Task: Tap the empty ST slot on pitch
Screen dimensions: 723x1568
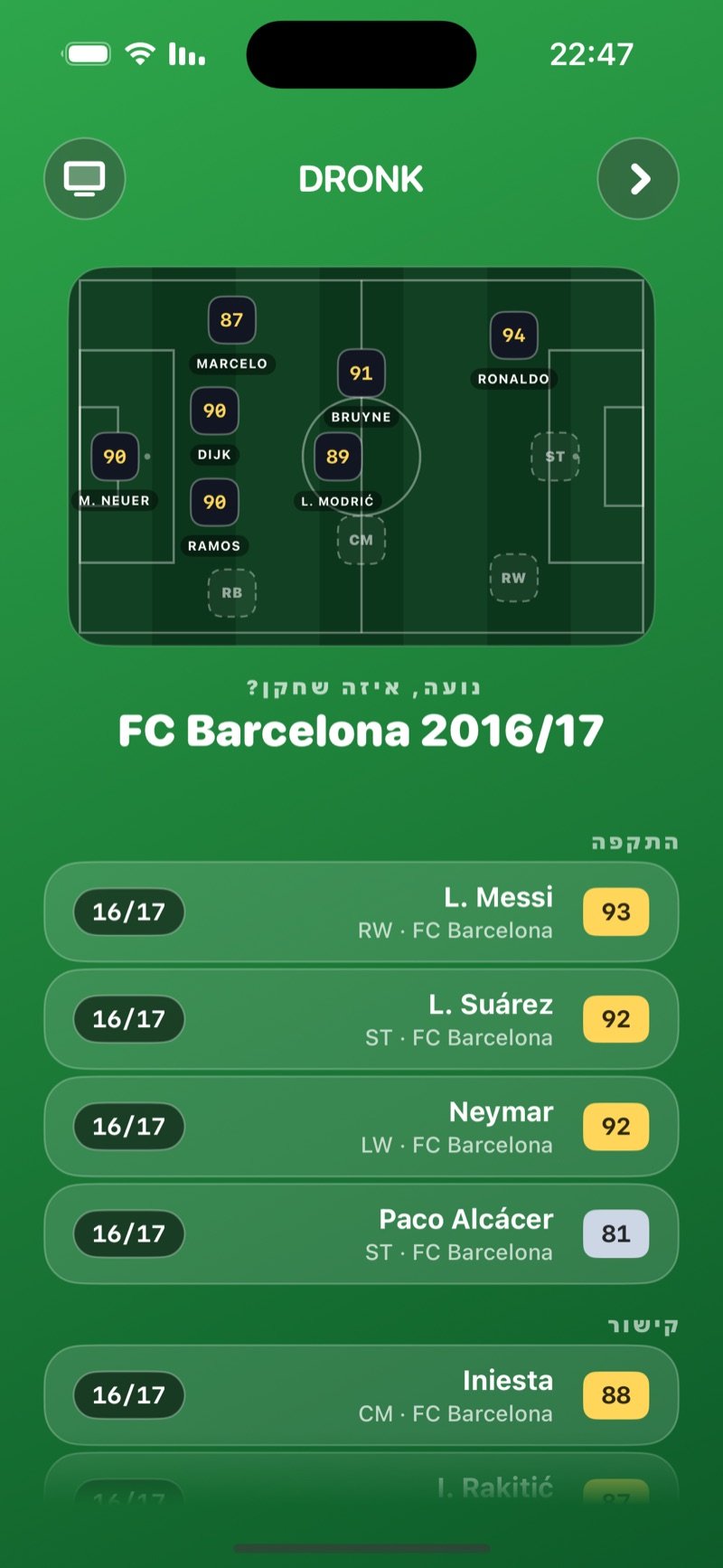Action: coord(555,457)
